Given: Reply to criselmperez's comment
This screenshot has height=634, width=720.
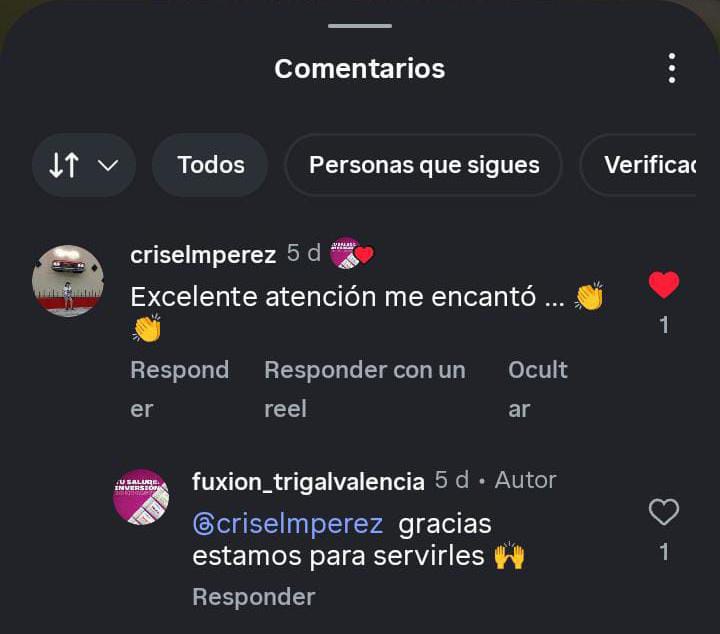Looking at the screenshot, I should tap(179, 388).
